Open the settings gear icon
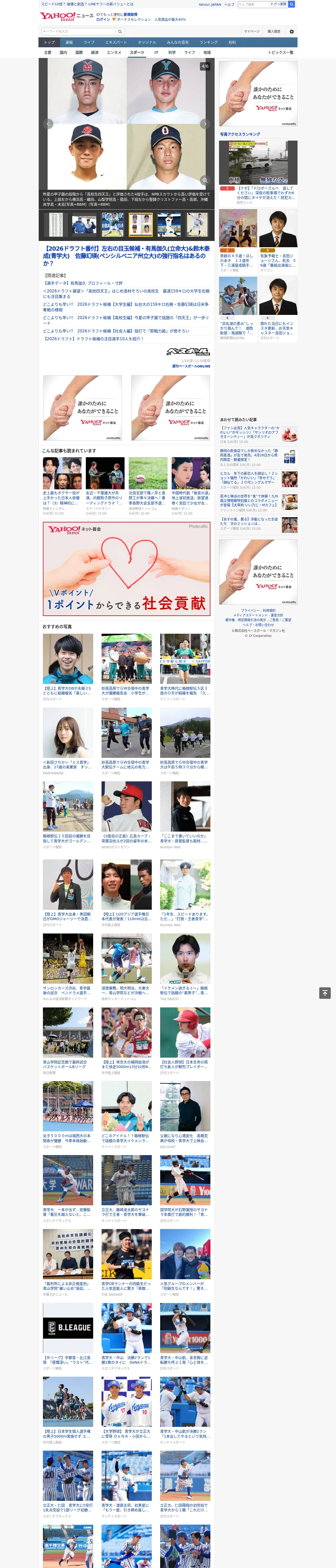 [292, 32]
